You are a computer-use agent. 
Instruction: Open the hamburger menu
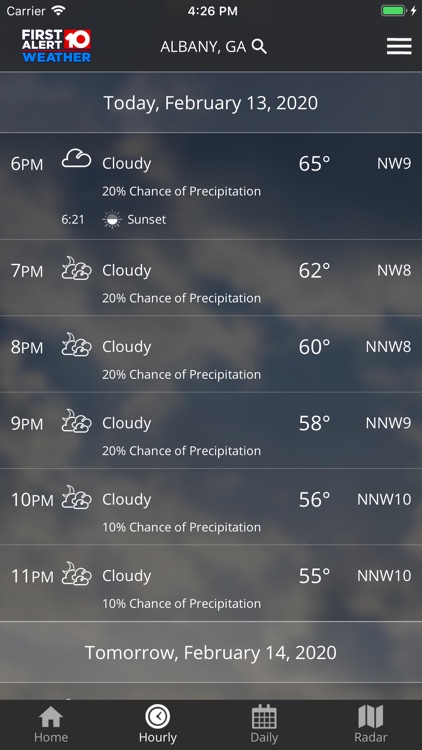pos(399,46)
